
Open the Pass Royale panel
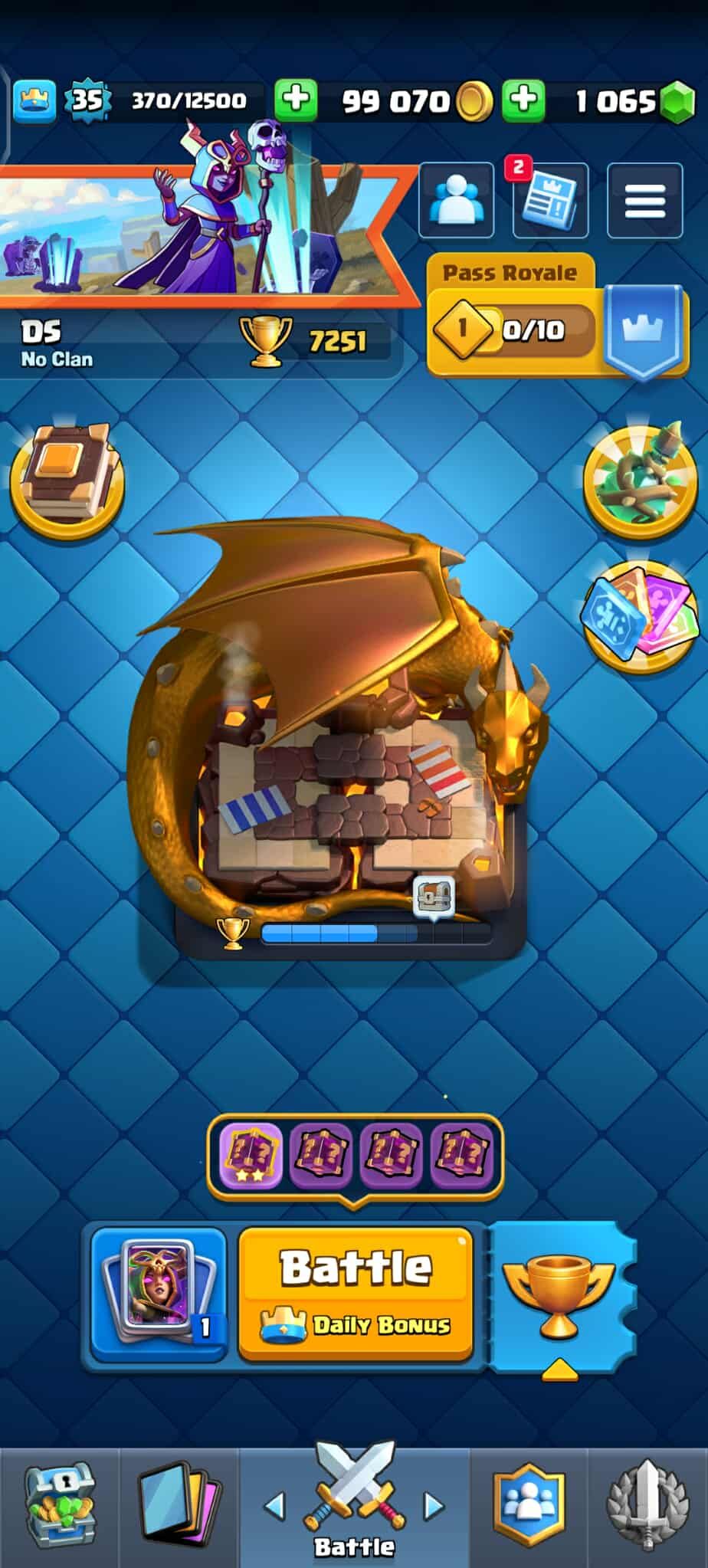[557, 316]
